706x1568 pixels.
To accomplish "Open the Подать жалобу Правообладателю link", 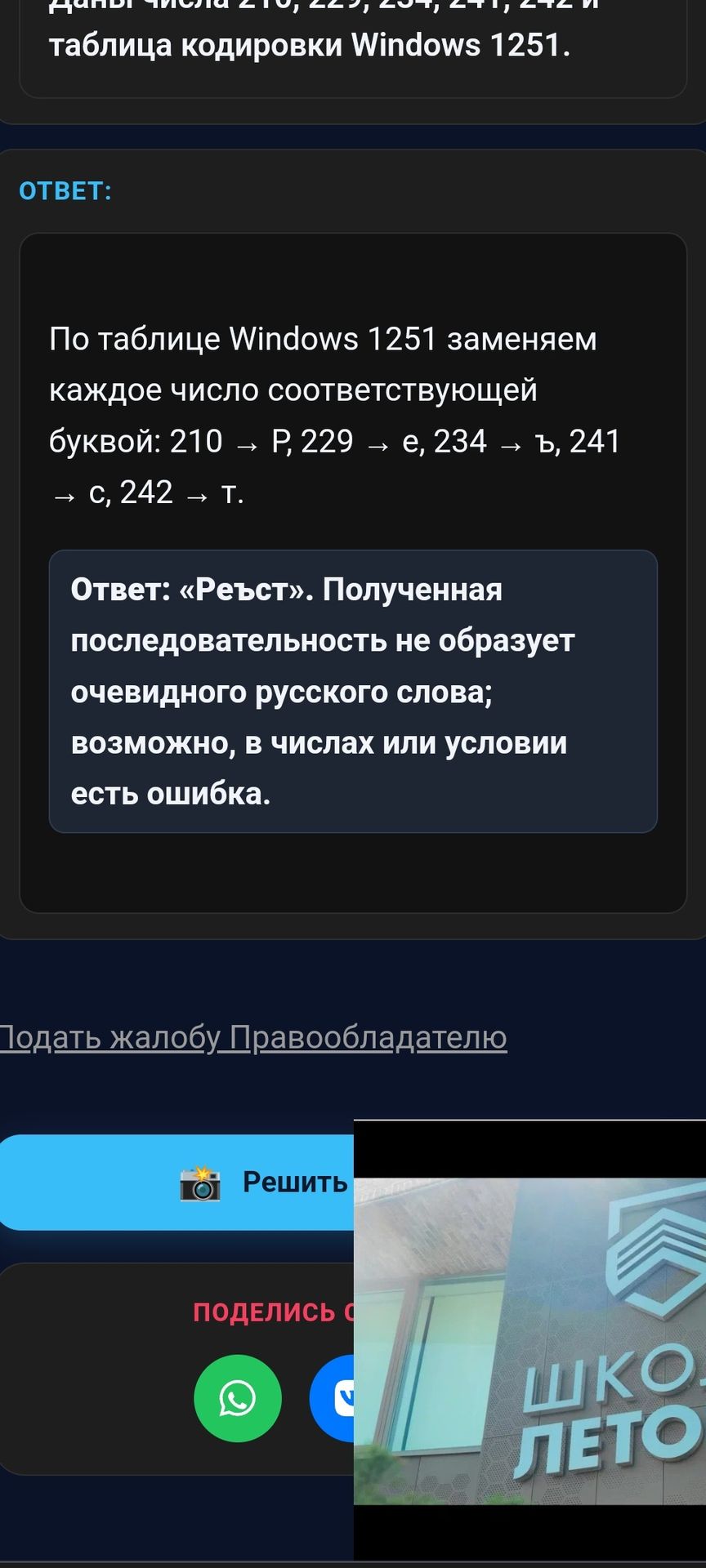I will click(x=253, y=1037).
